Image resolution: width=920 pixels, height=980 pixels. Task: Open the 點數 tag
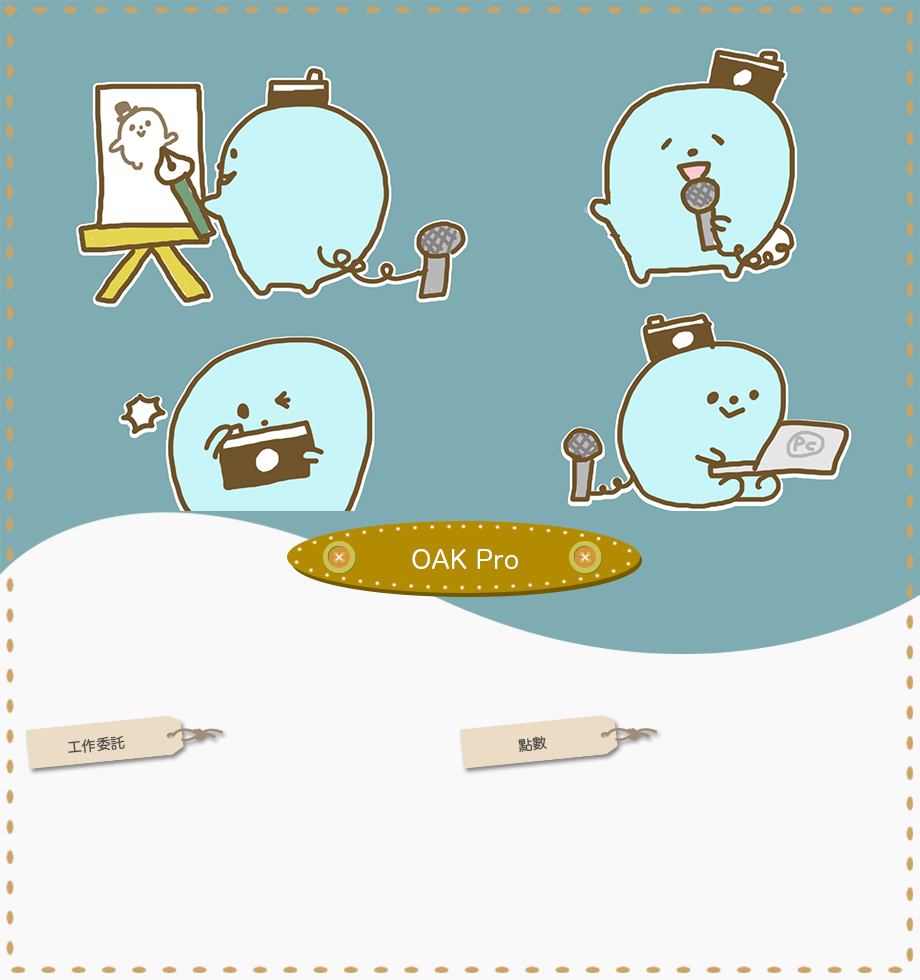tap(533, 743)
